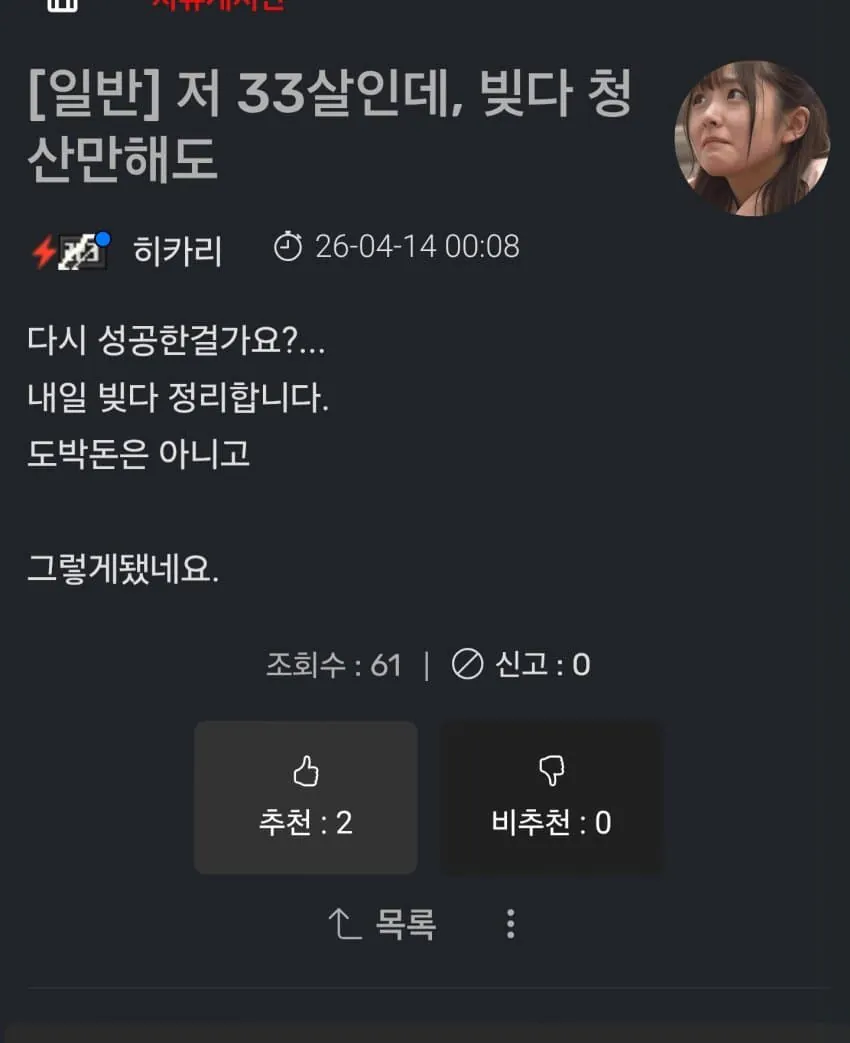Return to the post list via 목록

(383, 924)
